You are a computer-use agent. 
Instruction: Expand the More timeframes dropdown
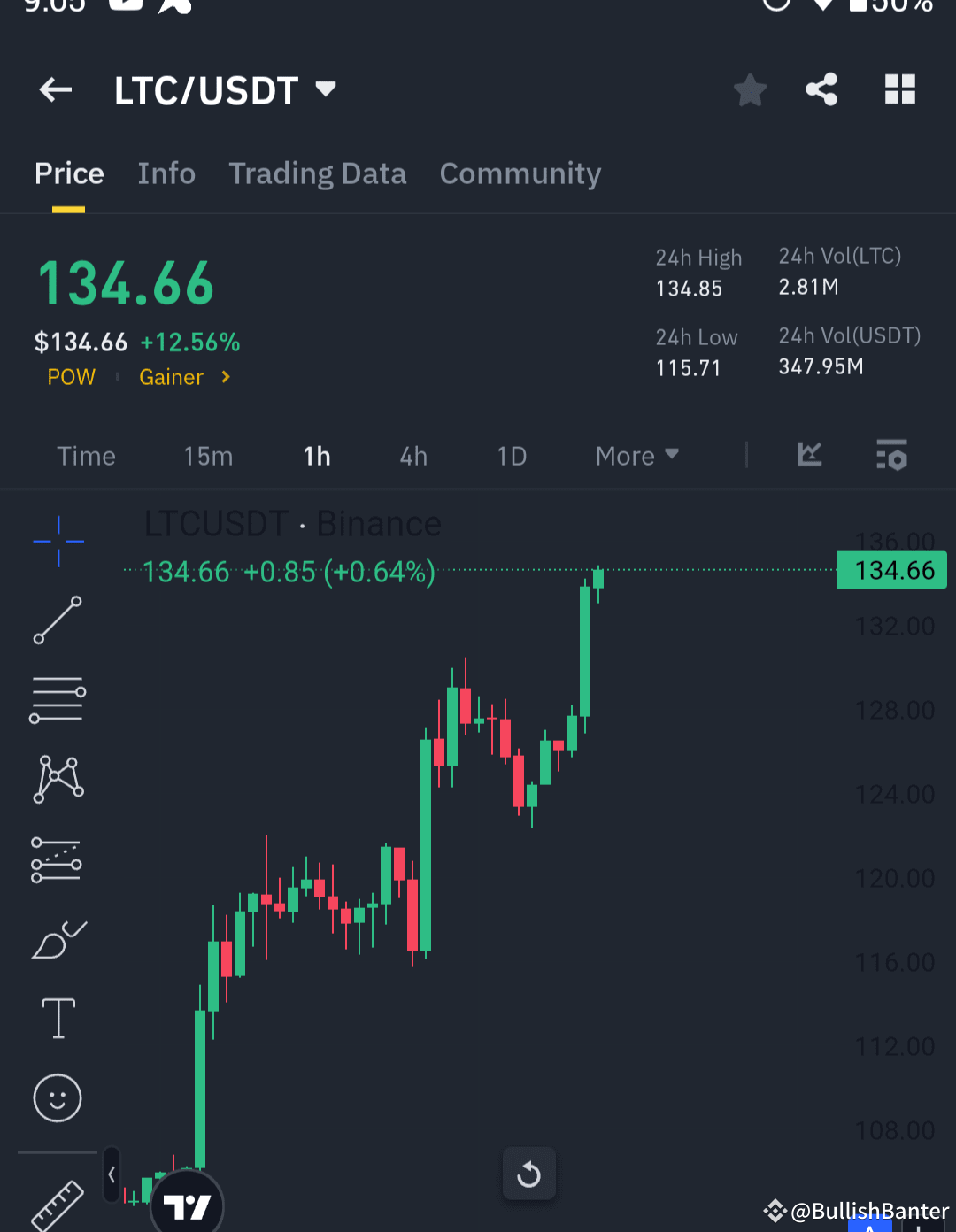point(636,456)
